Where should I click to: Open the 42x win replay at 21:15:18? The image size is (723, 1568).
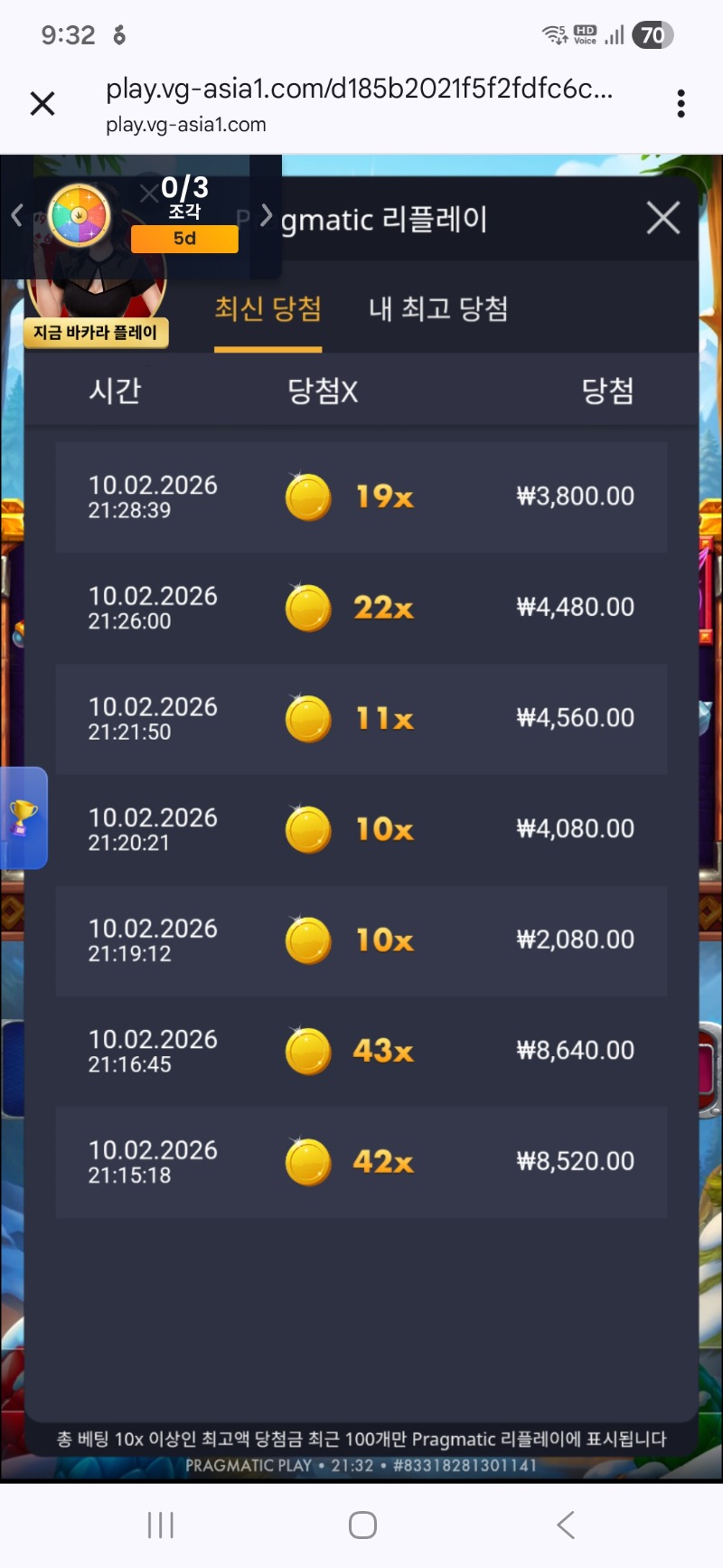(361, 1162)
